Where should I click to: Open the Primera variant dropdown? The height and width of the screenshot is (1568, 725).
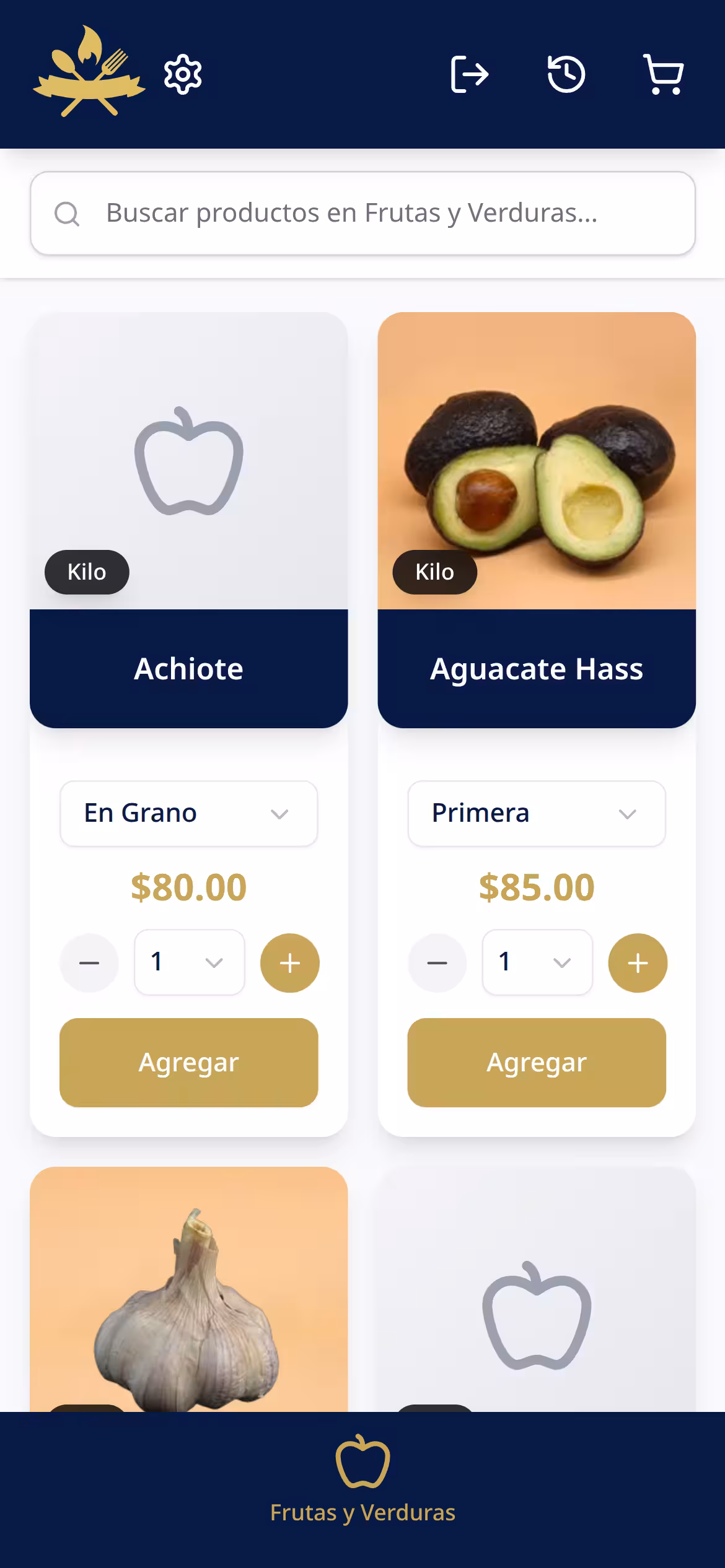click(535, 814)
